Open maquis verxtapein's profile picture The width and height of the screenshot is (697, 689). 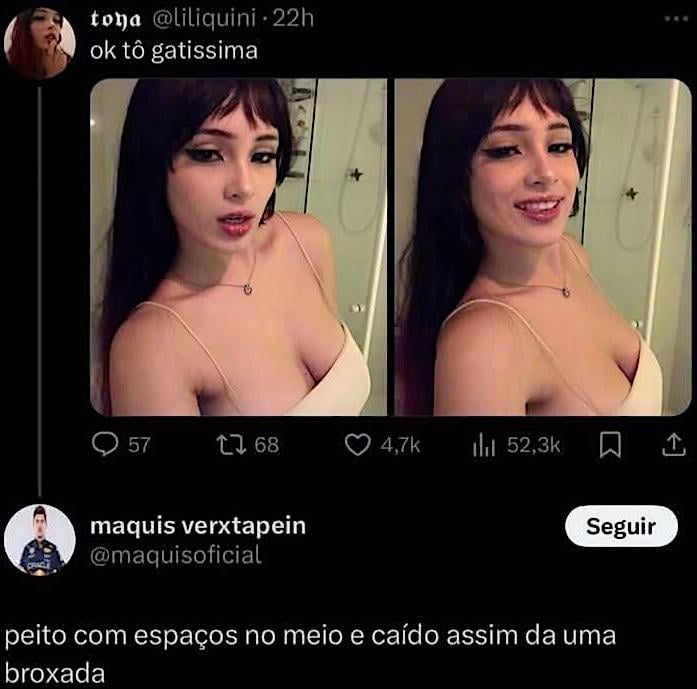(x=39, y=539)
